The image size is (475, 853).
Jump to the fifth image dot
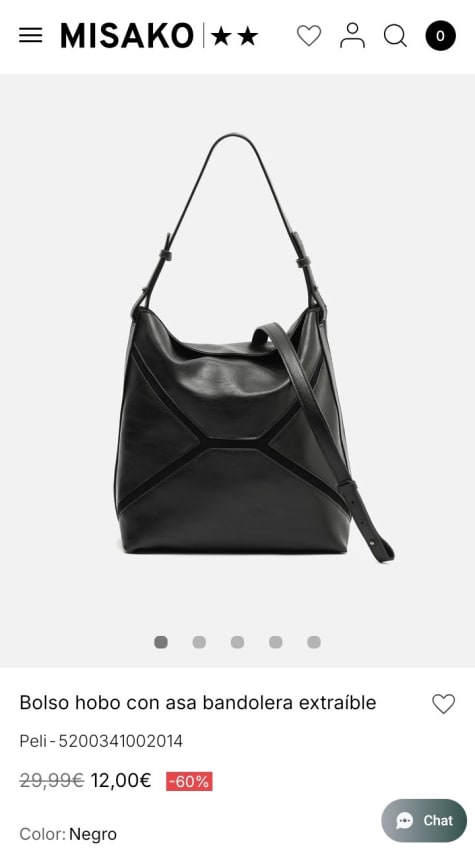pyautogui.click(x=313, y=642)
